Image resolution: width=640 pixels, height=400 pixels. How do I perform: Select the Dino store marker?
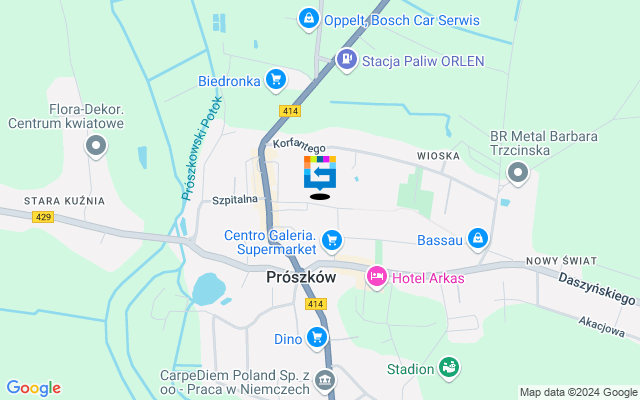[317, 338]
